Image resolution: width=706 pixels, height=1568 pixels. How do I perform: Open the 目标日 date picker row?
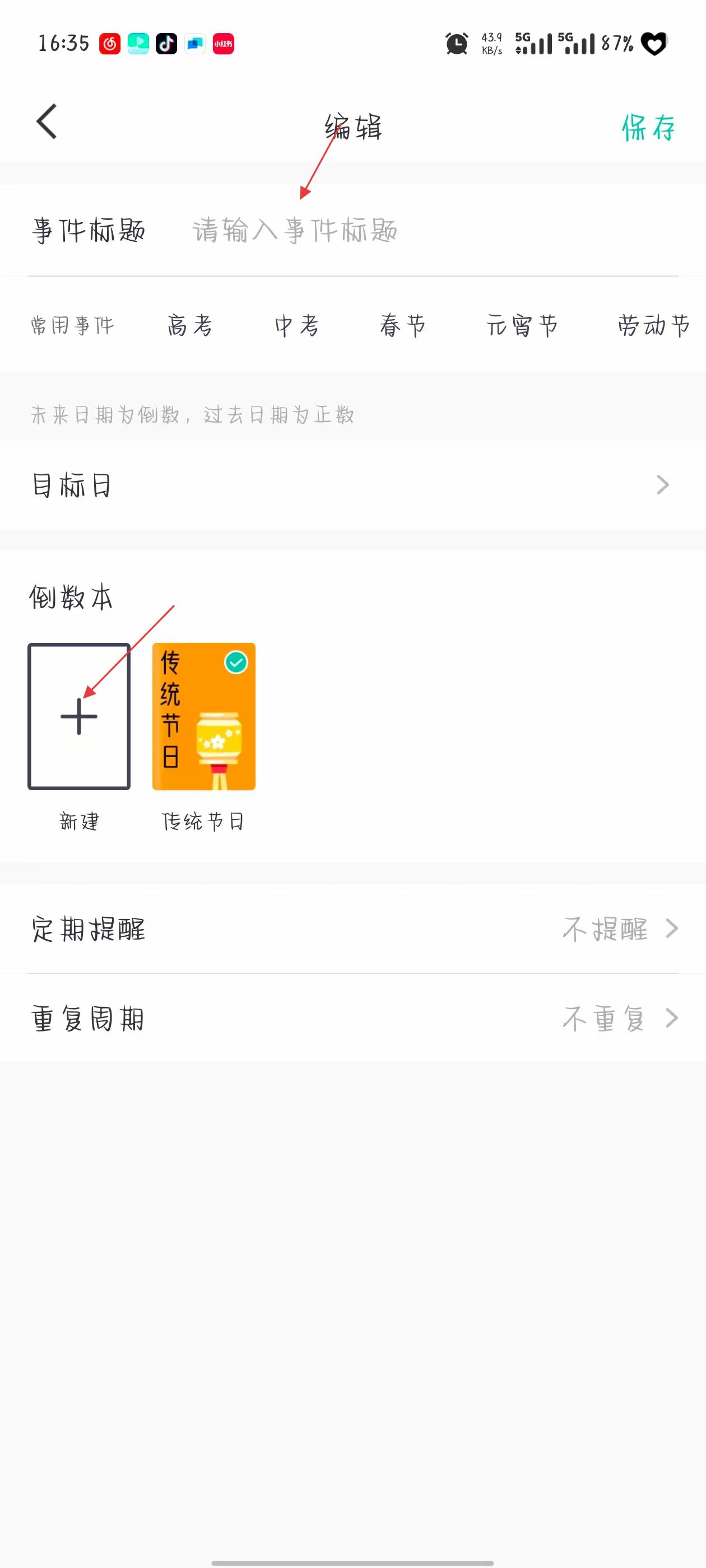pos(352,485)
